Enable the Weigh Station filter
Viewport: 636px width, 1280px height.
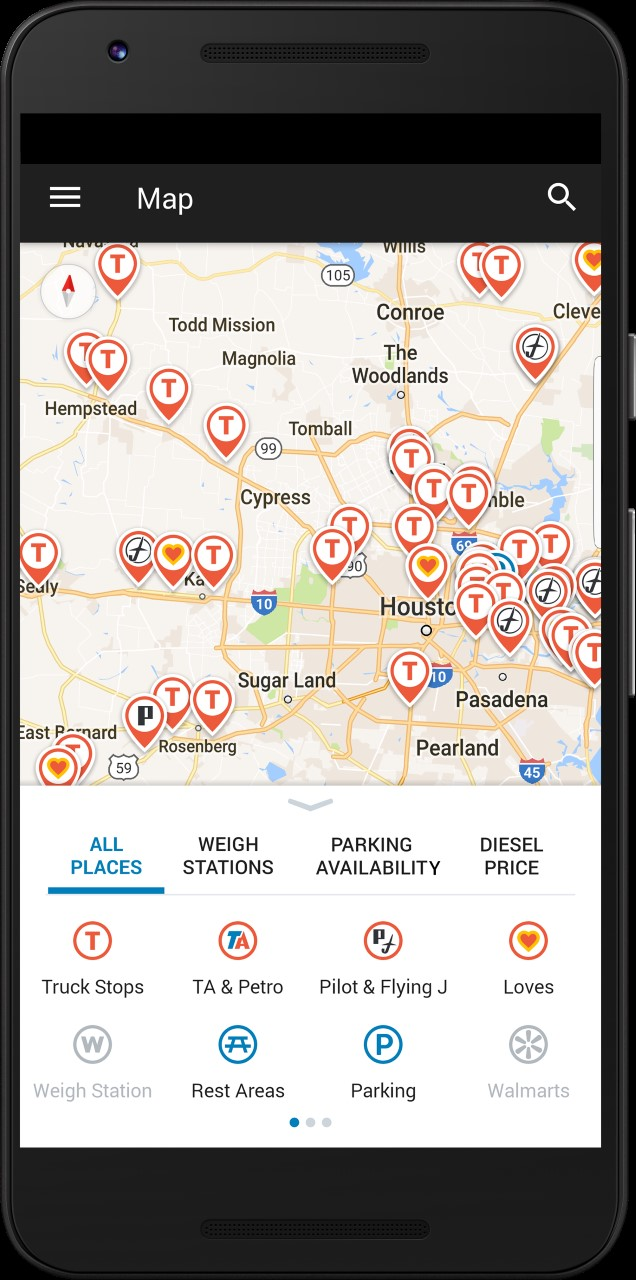[x=92, y=1061]
